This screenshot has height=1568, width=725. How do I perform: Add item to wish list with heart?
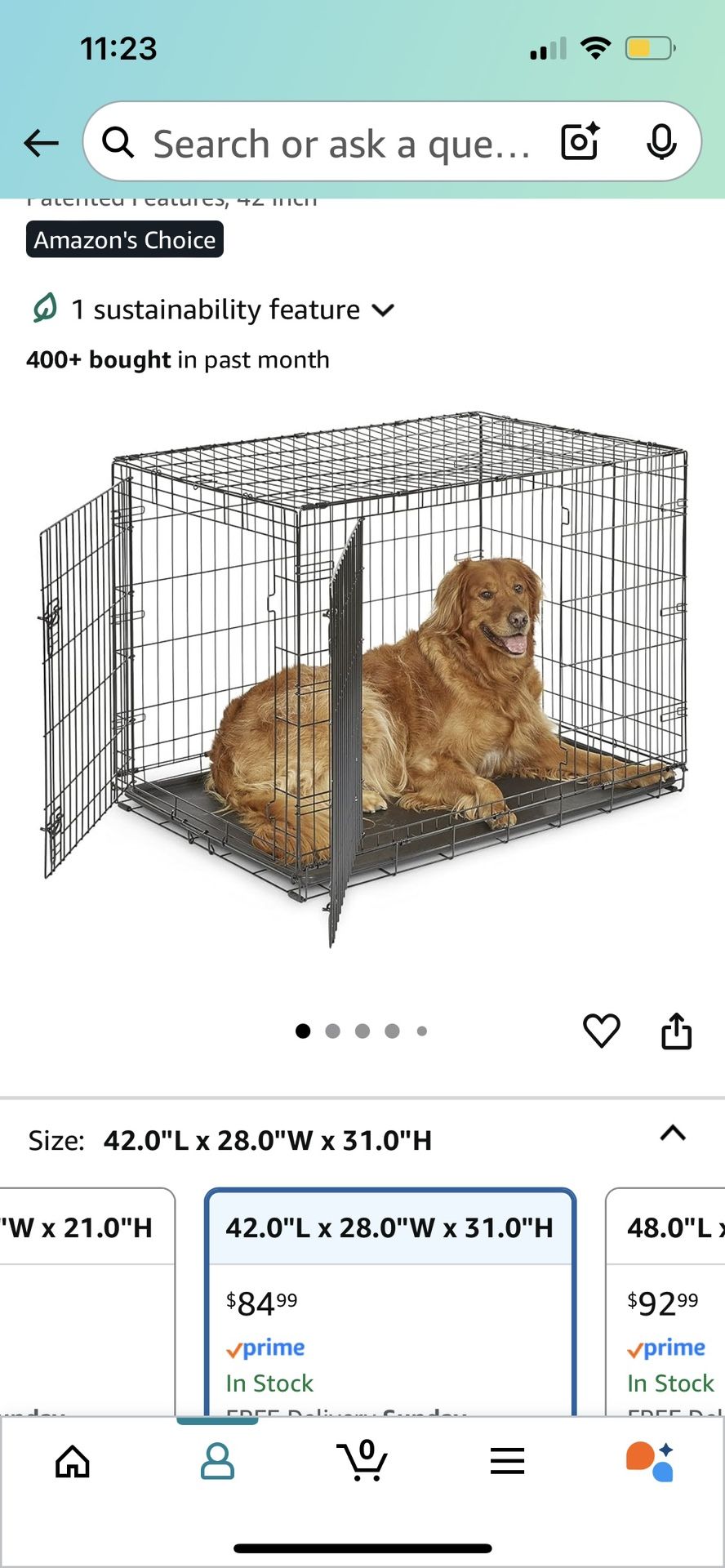tap(602, 1031)
